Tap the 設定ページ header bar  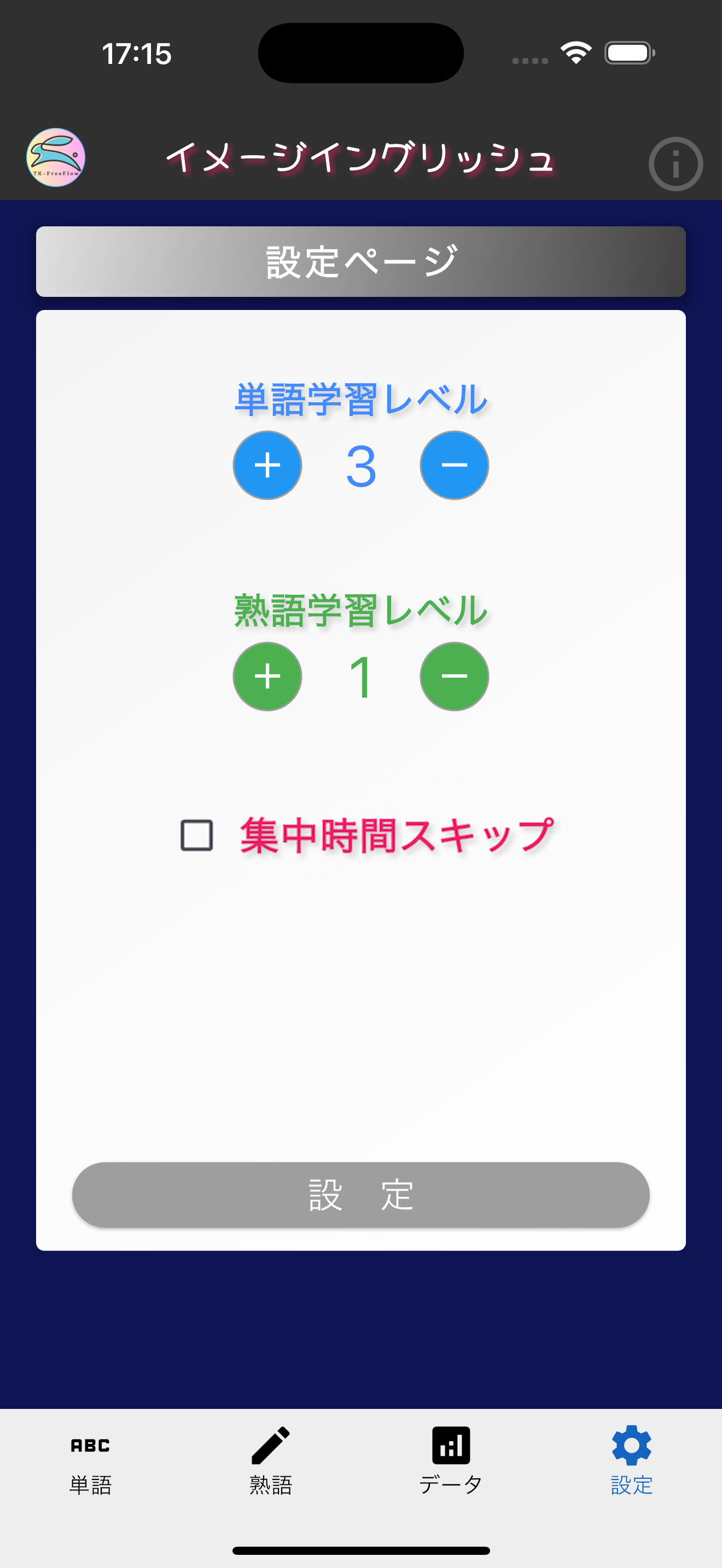pyautogui.click(x=360, y=262)
